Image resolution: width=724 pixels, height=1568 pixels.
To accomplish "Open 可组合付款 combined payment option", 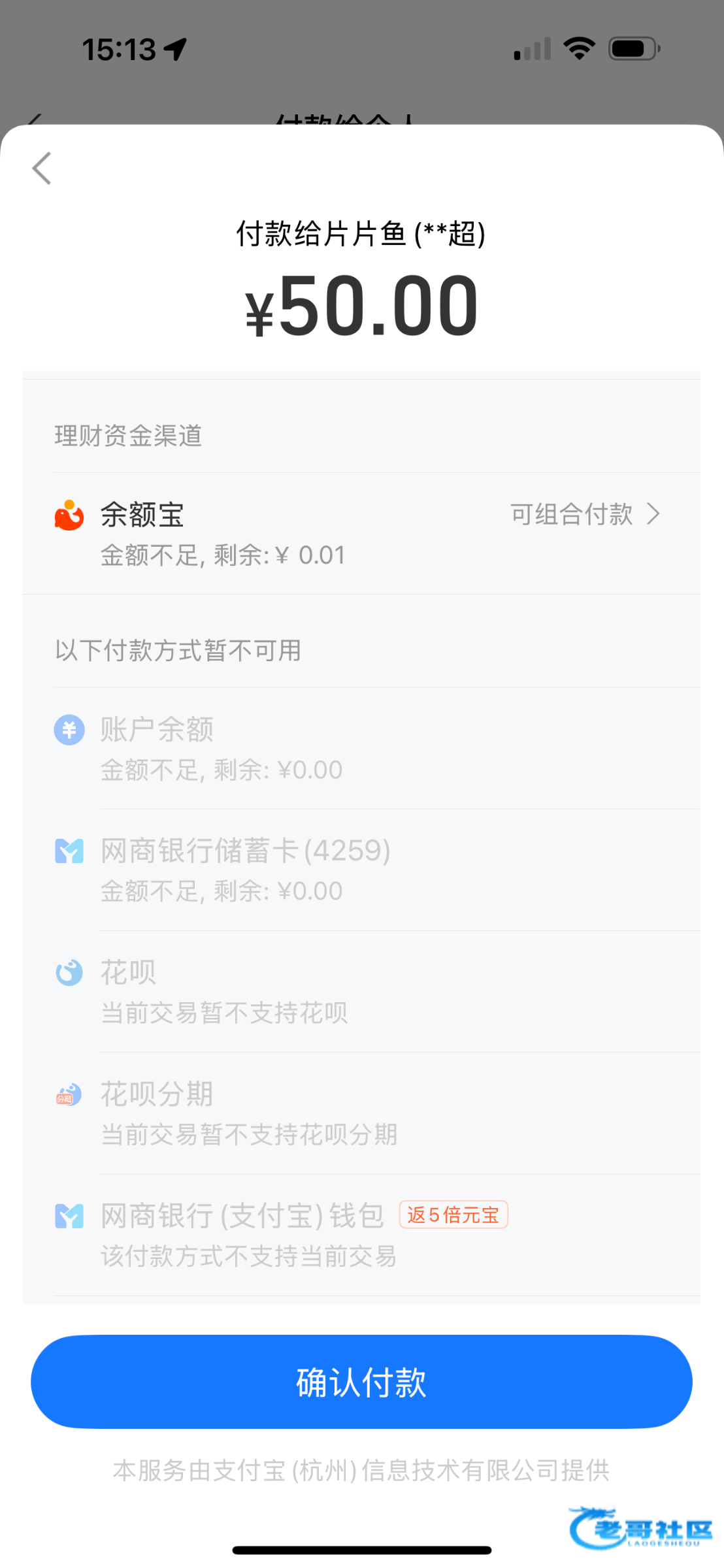I will tap(584, 515).
